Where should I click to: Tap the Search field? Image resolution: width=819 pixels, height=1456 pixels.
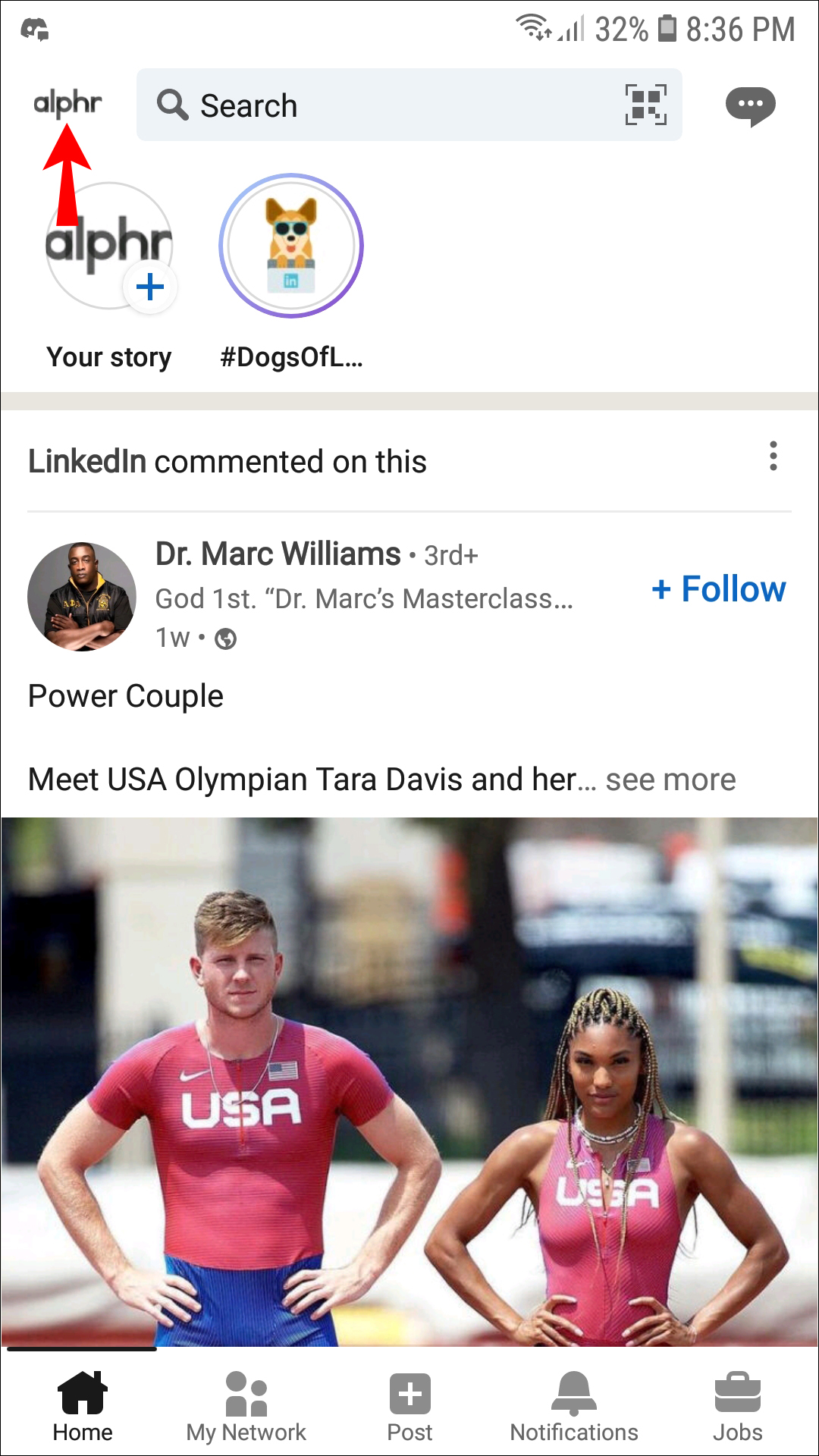coord(379,105)
